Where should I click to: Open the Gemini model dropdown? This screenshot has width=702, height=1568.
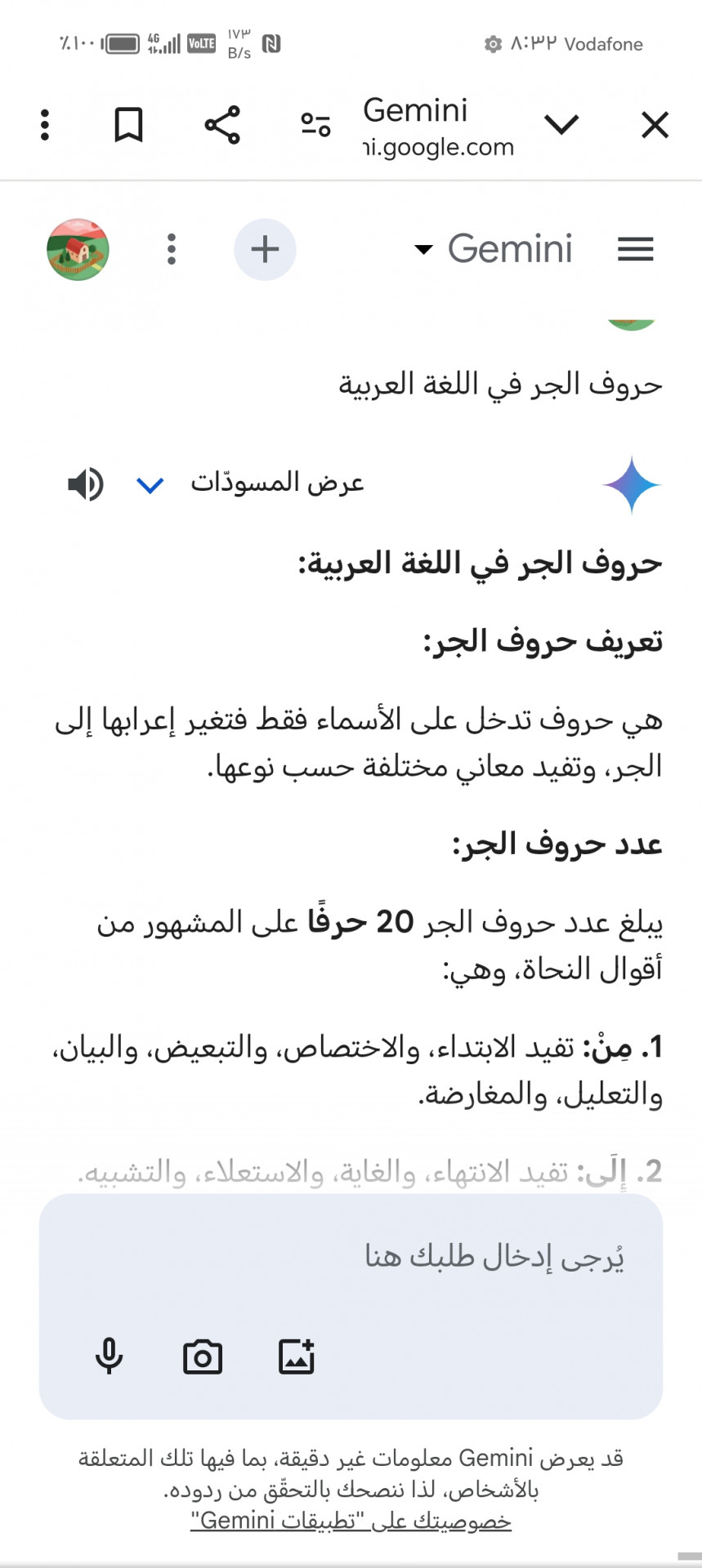494,249
